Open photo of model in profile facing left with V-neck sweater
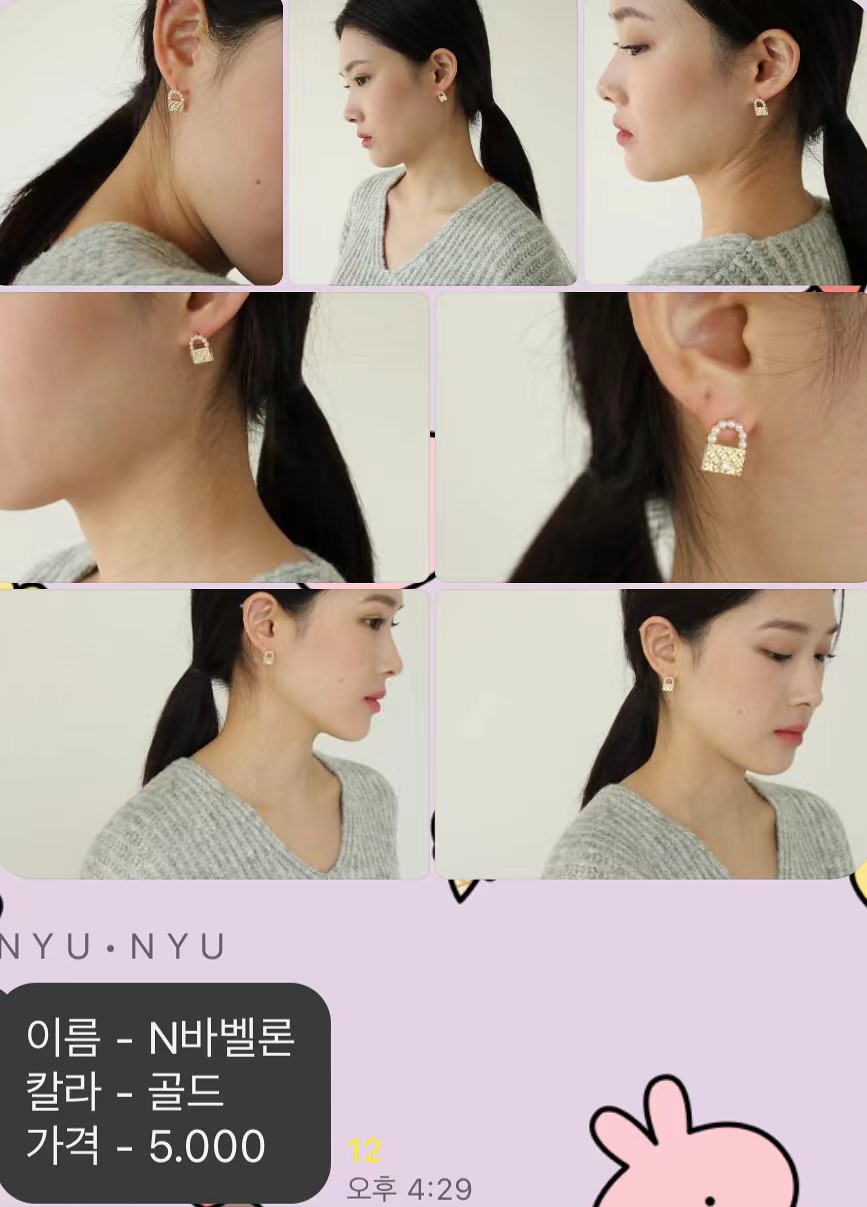Image resolution: width=867 pixels, height=1207 pixels. (x=432, y=142)
